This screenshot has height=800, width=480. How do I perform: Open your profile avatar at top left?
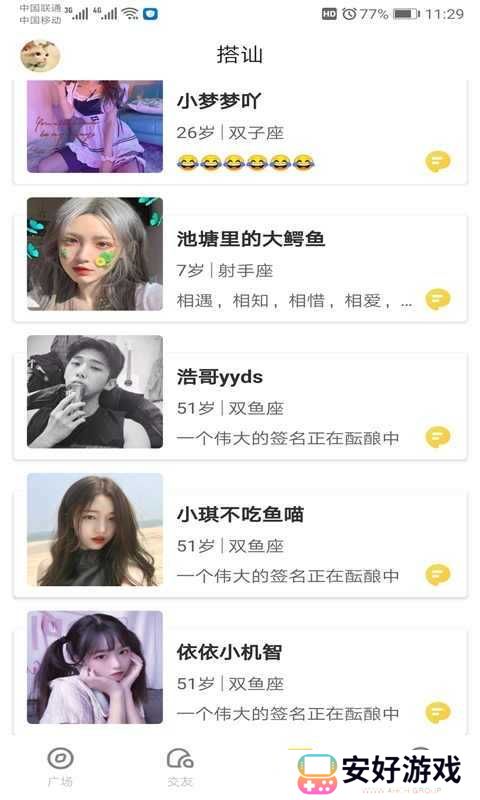click(x=40, y=55)
